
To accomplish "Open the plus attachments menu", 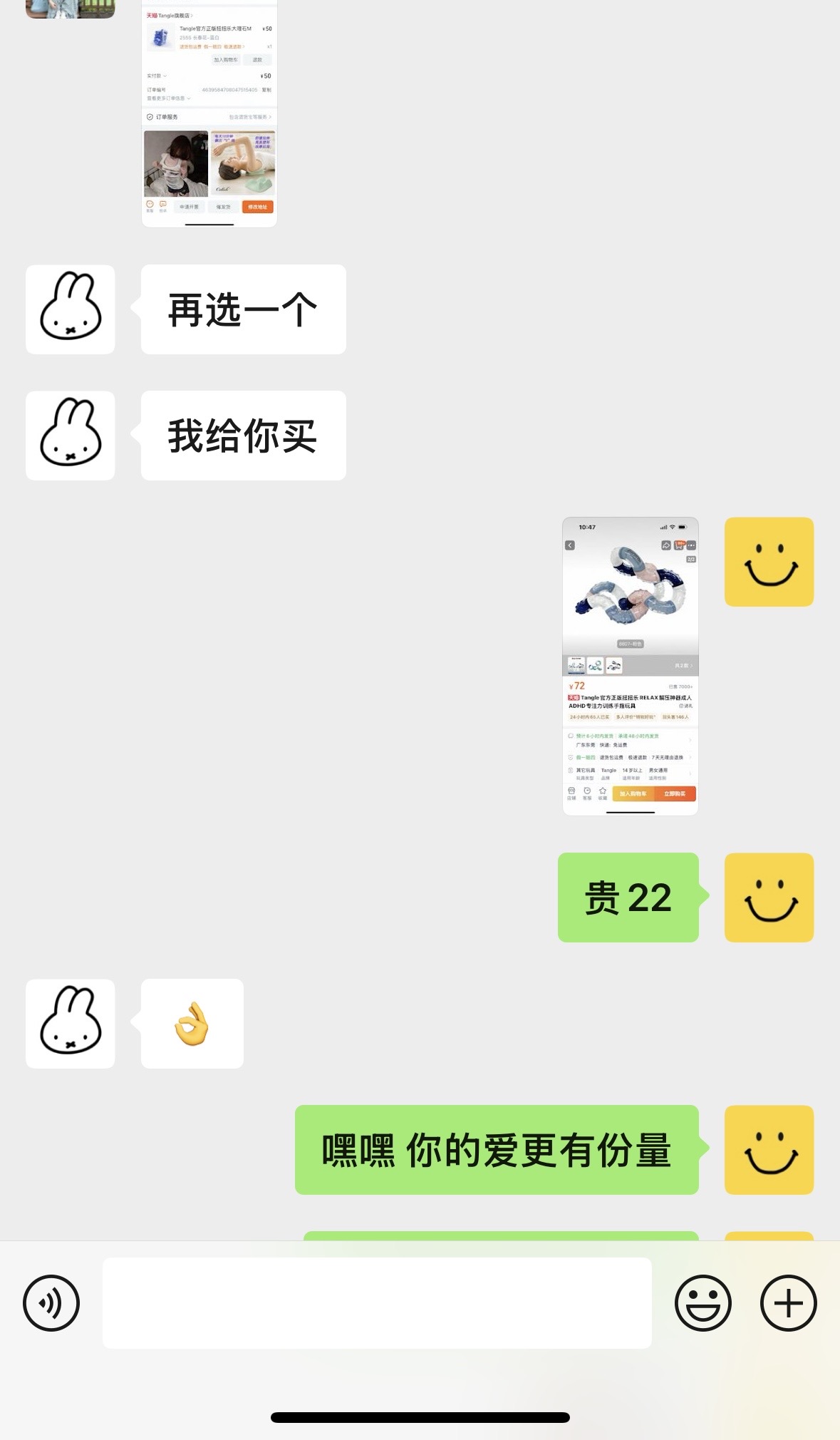I will pyautogui.click(x=789, y=1303).
